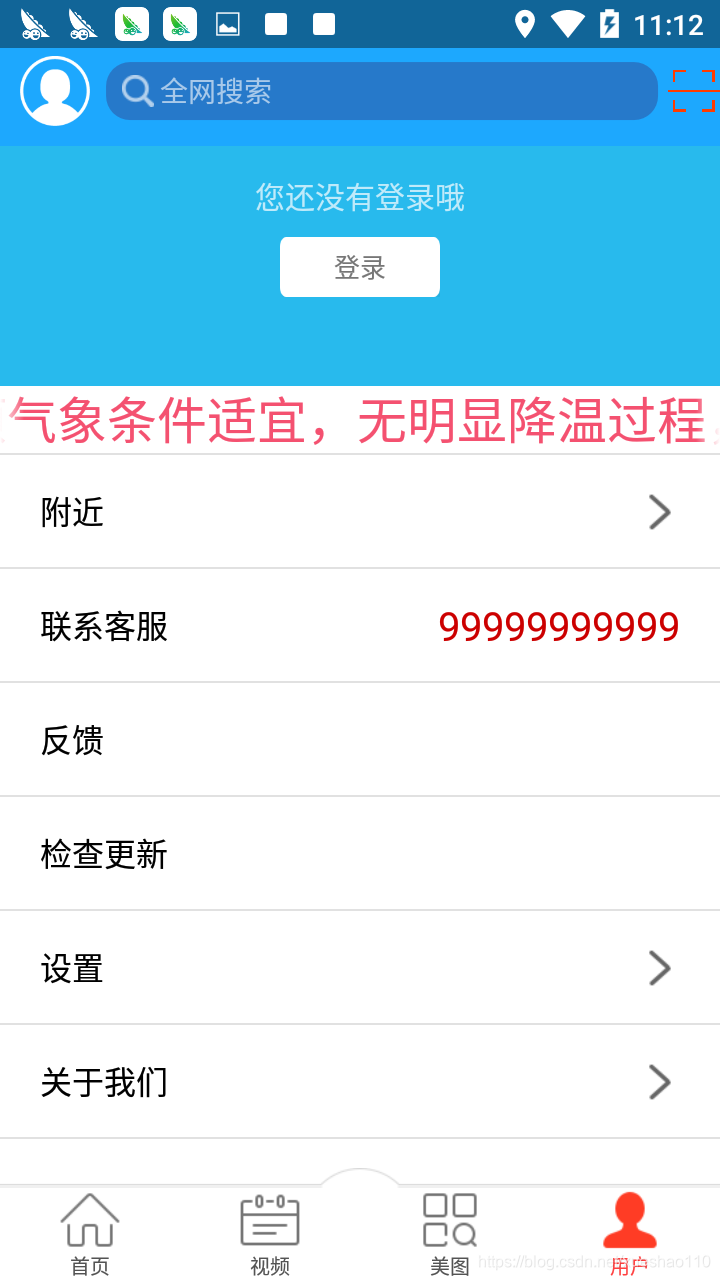
Task: Open 关于我们
Action: [x=360, y=1082]
